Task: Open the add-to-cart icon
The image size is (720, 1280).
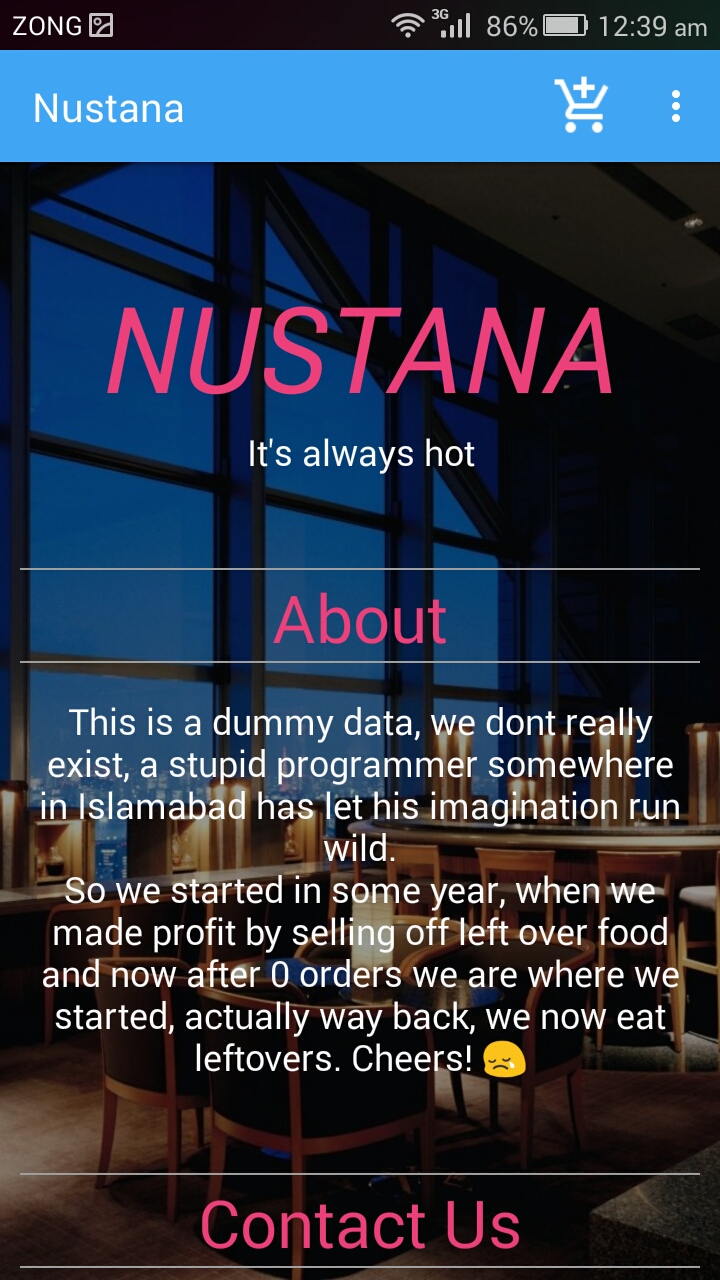Action: [x=581, y=106]
